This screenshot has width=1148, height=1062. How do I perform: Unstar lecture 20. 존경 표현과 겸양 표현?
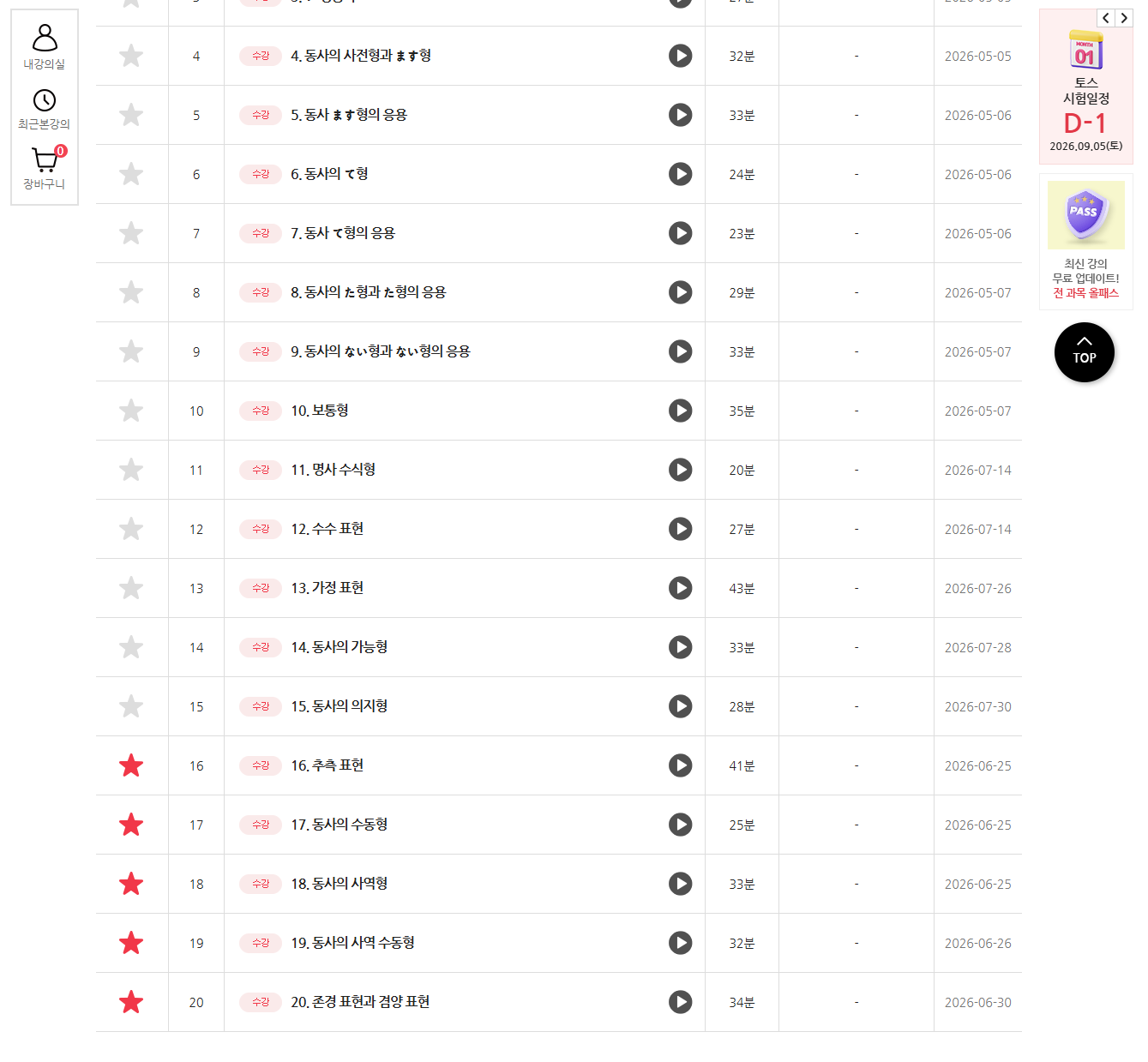click(x=131, y=1002)
